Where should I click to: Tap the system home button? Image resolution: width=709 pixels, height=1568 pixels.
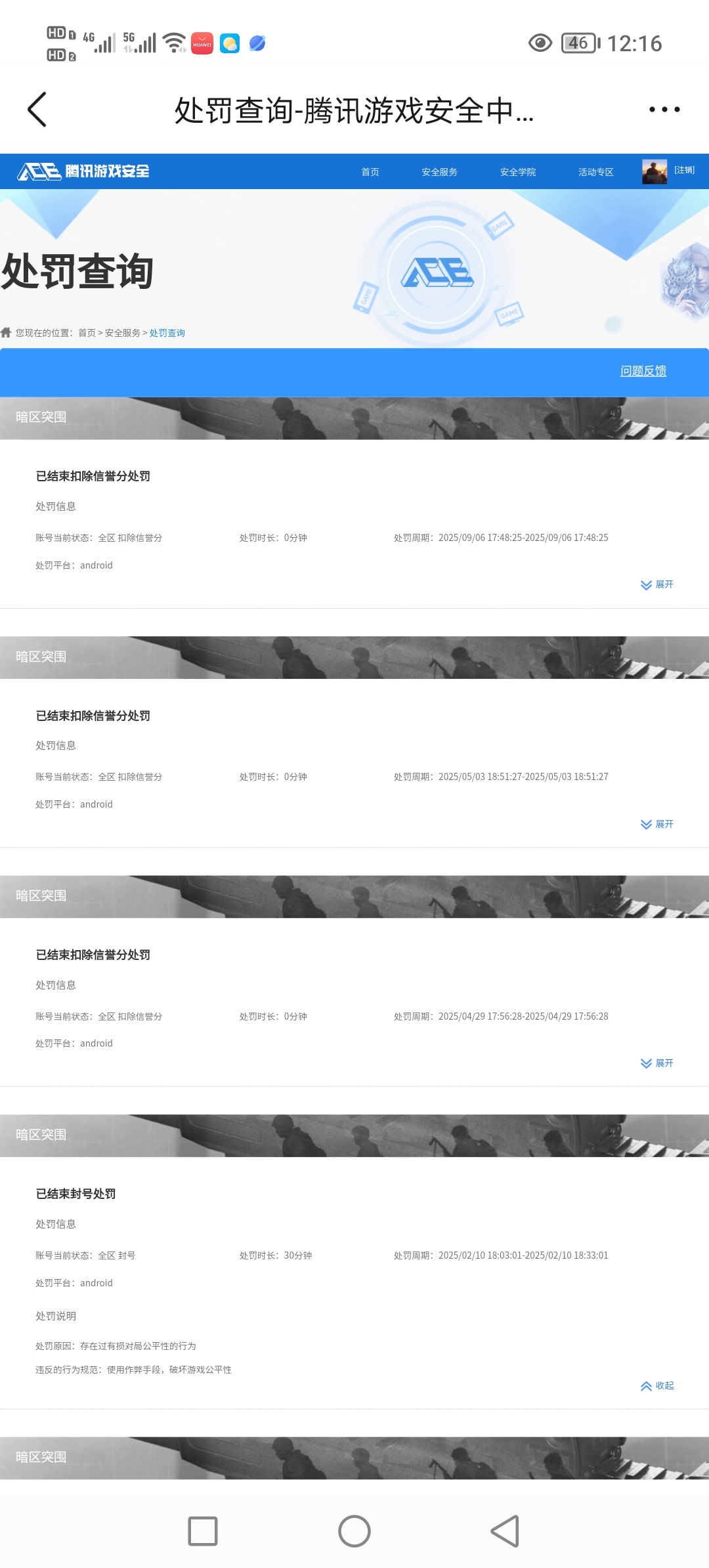tap(354, 1531)
